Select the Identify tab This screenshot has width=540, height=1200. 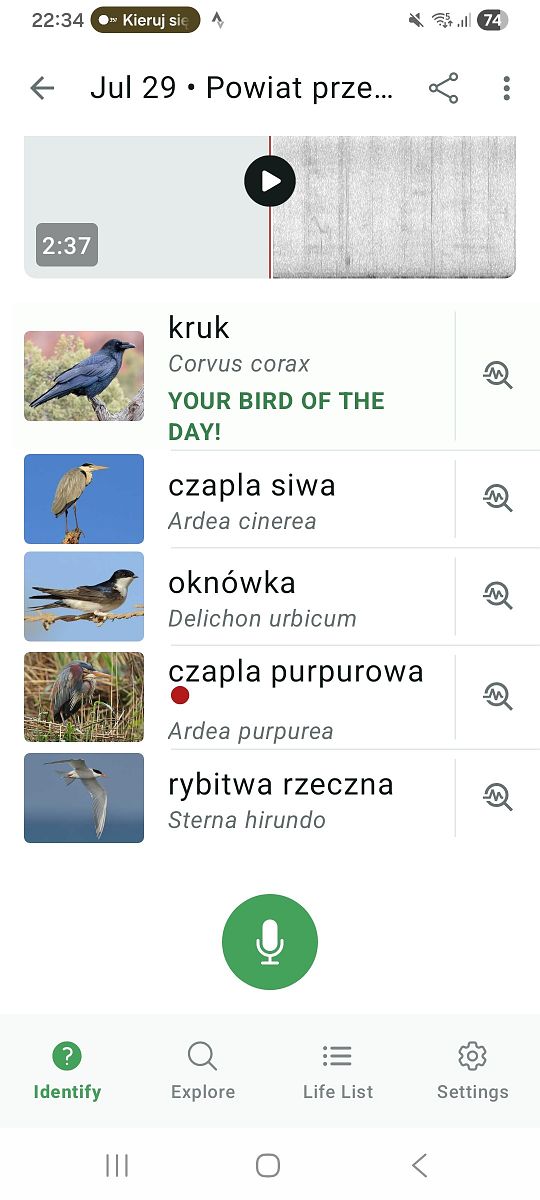tap(67, 1070)
